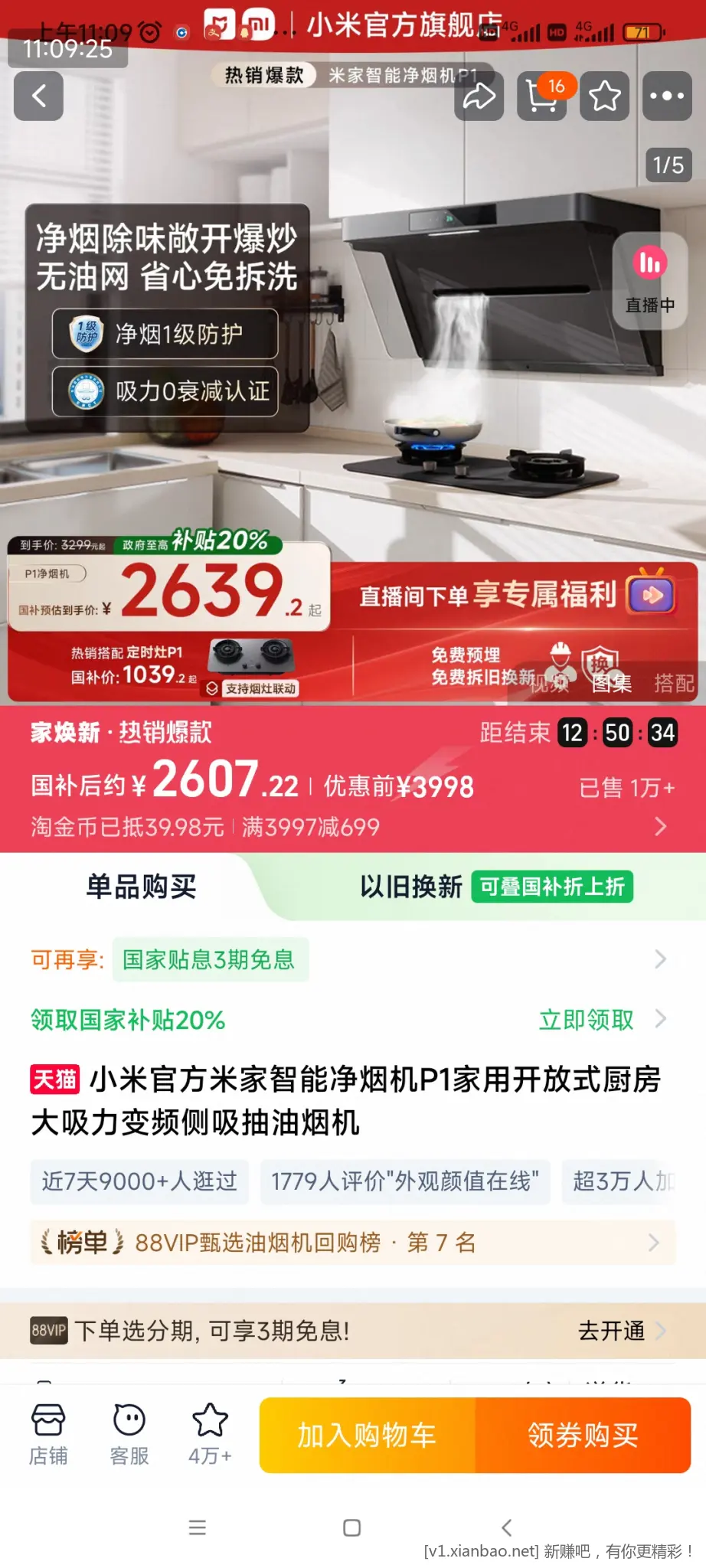
Task: Switch to the 以旧换新 tab
Action: click(x=410, y=887)
